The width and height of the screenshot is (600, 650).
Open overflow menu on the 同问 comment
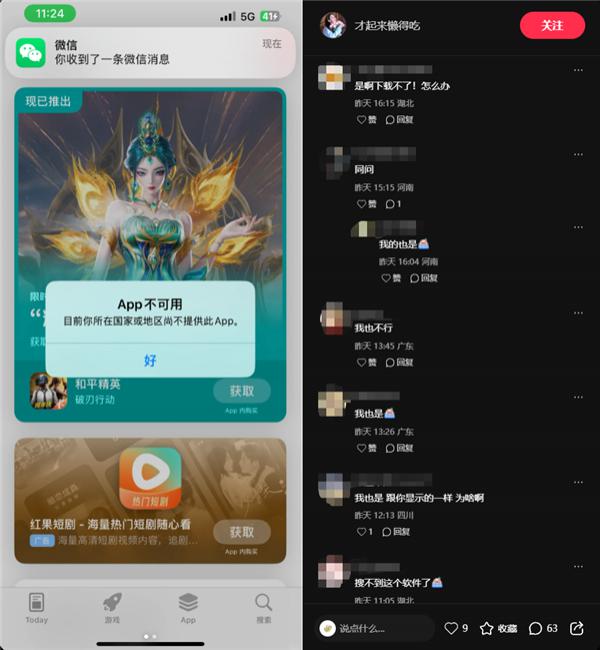[578, 155]
